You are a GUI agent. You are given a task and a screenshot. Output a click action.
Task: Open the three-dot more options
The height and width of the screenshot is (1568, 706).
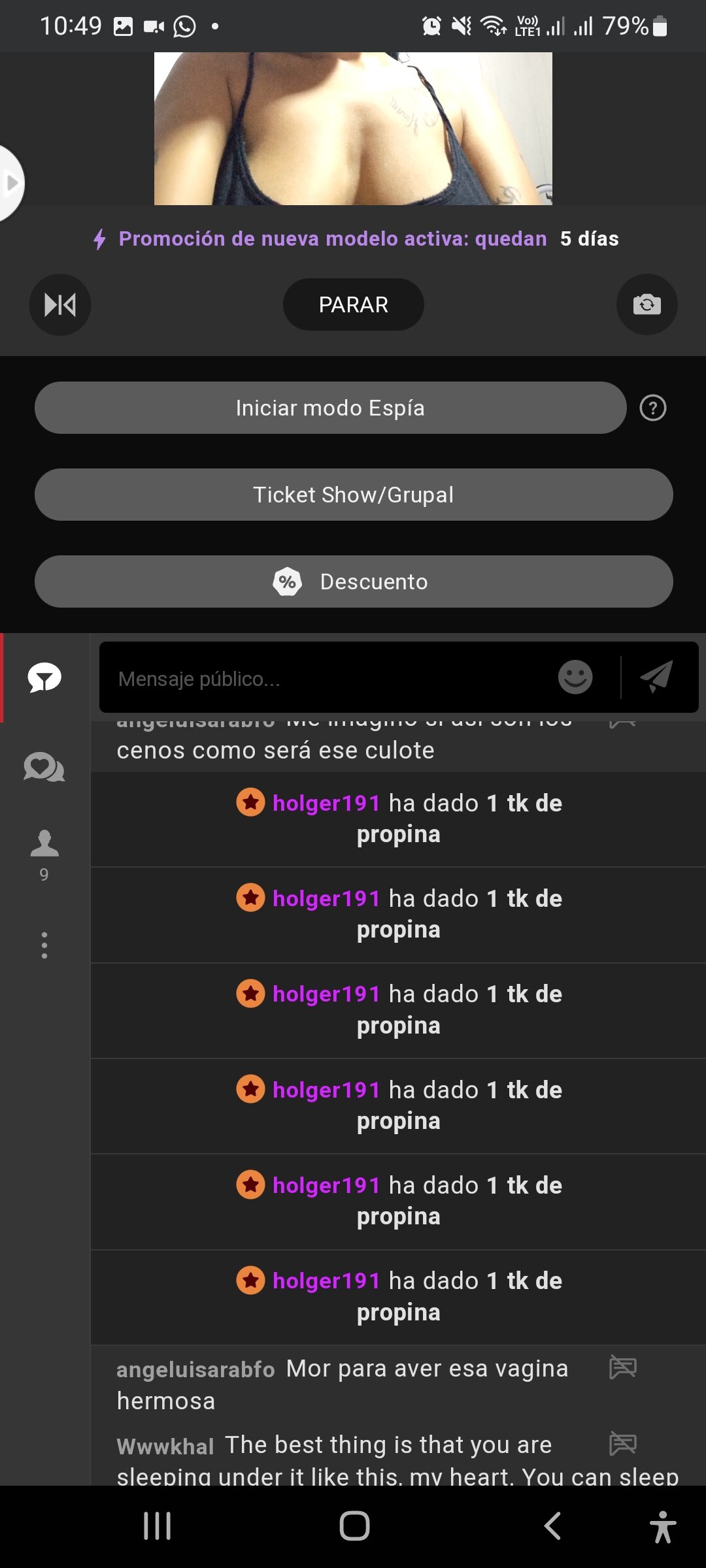pos(44,945)
